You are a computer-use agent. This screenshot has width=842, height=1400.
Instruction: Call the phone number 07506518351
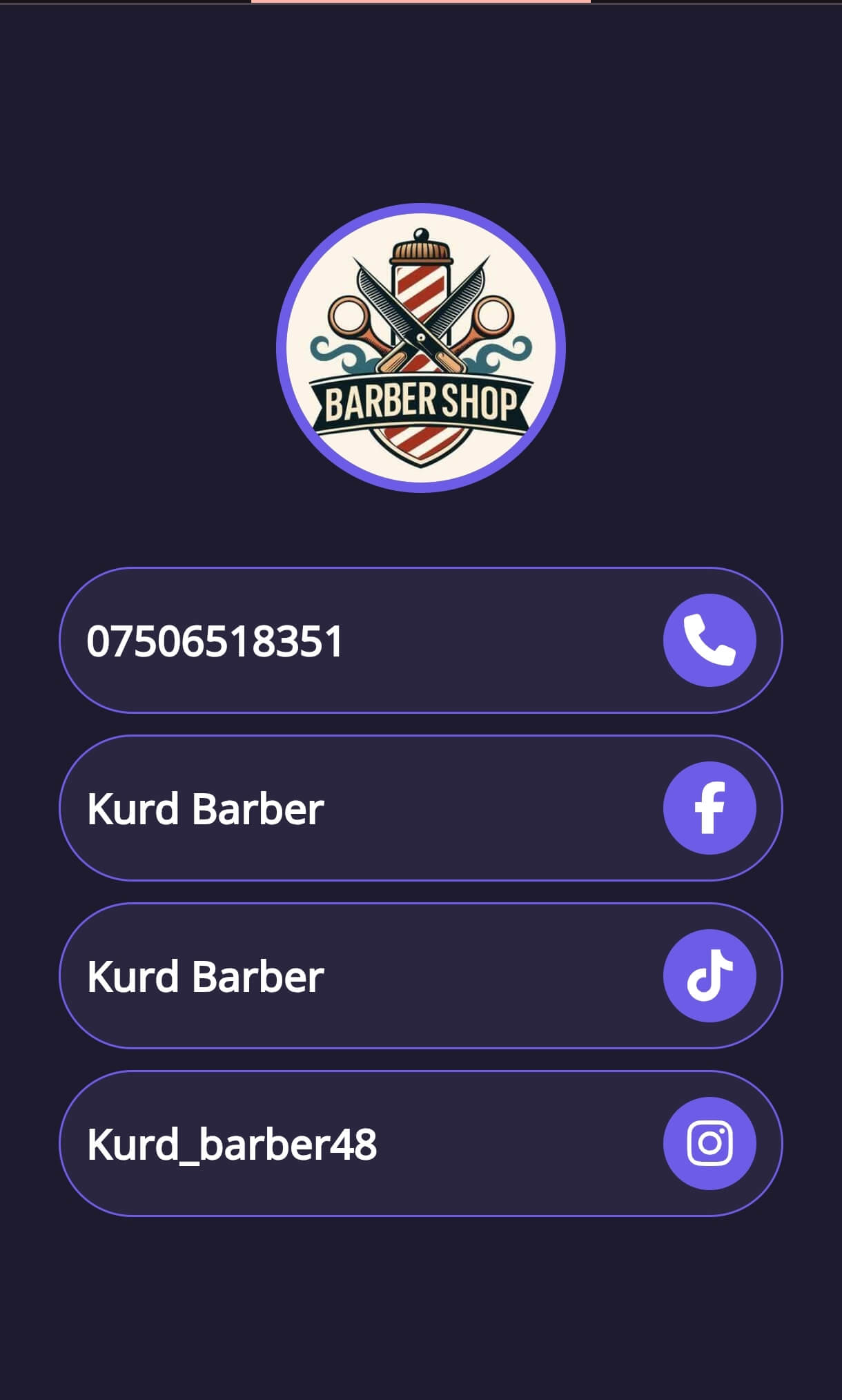click(421, 640)
